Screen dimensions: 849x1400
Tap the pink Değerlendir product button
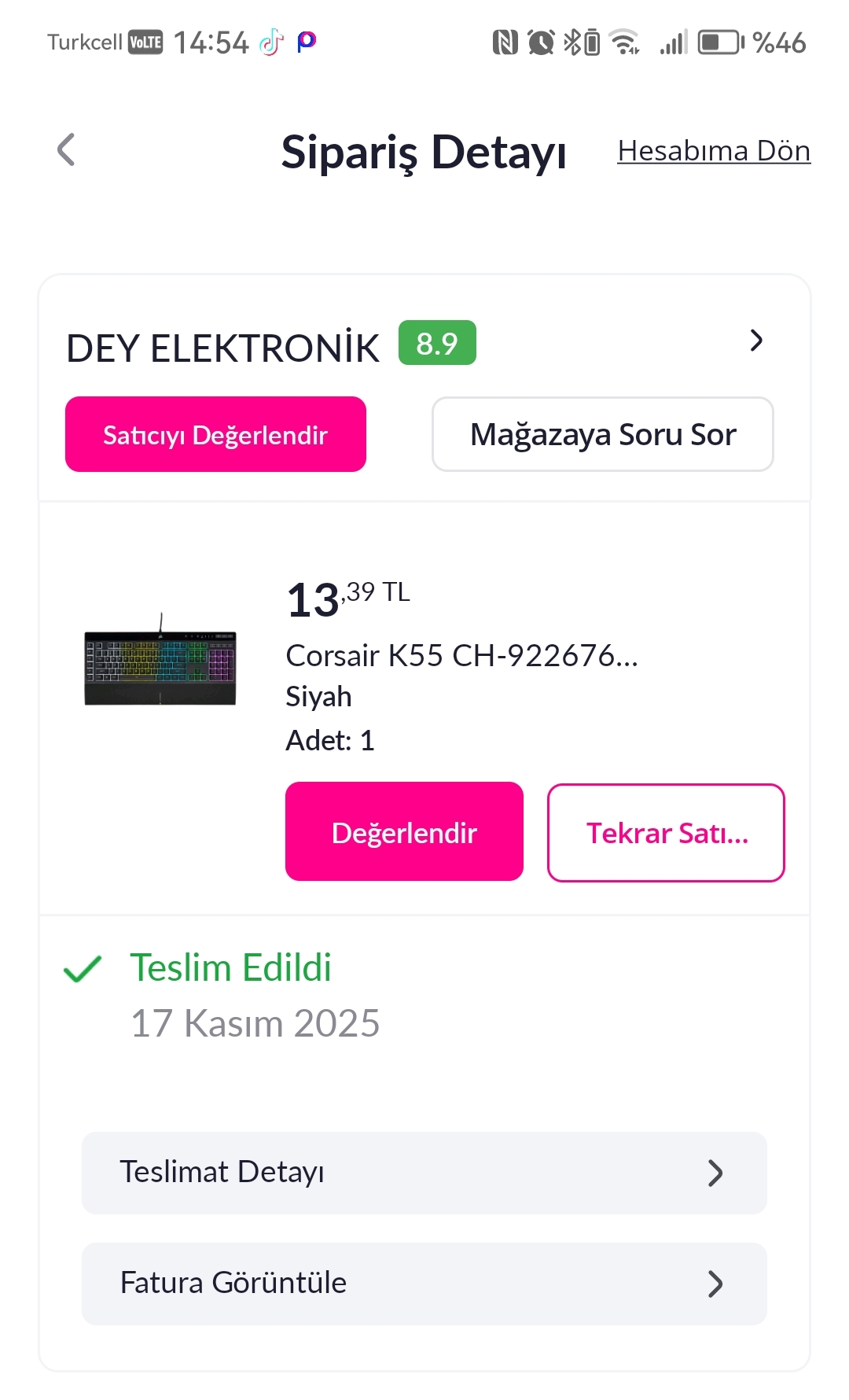404,832
